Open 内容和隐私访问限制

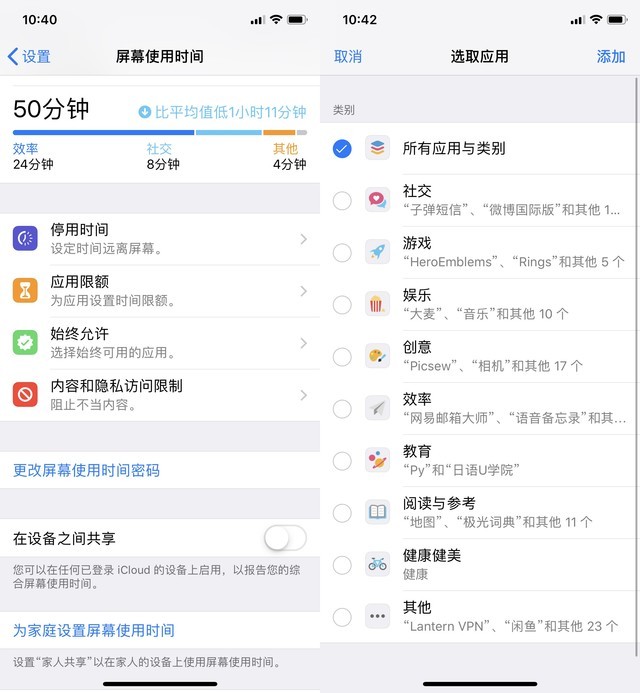point(160,395)
